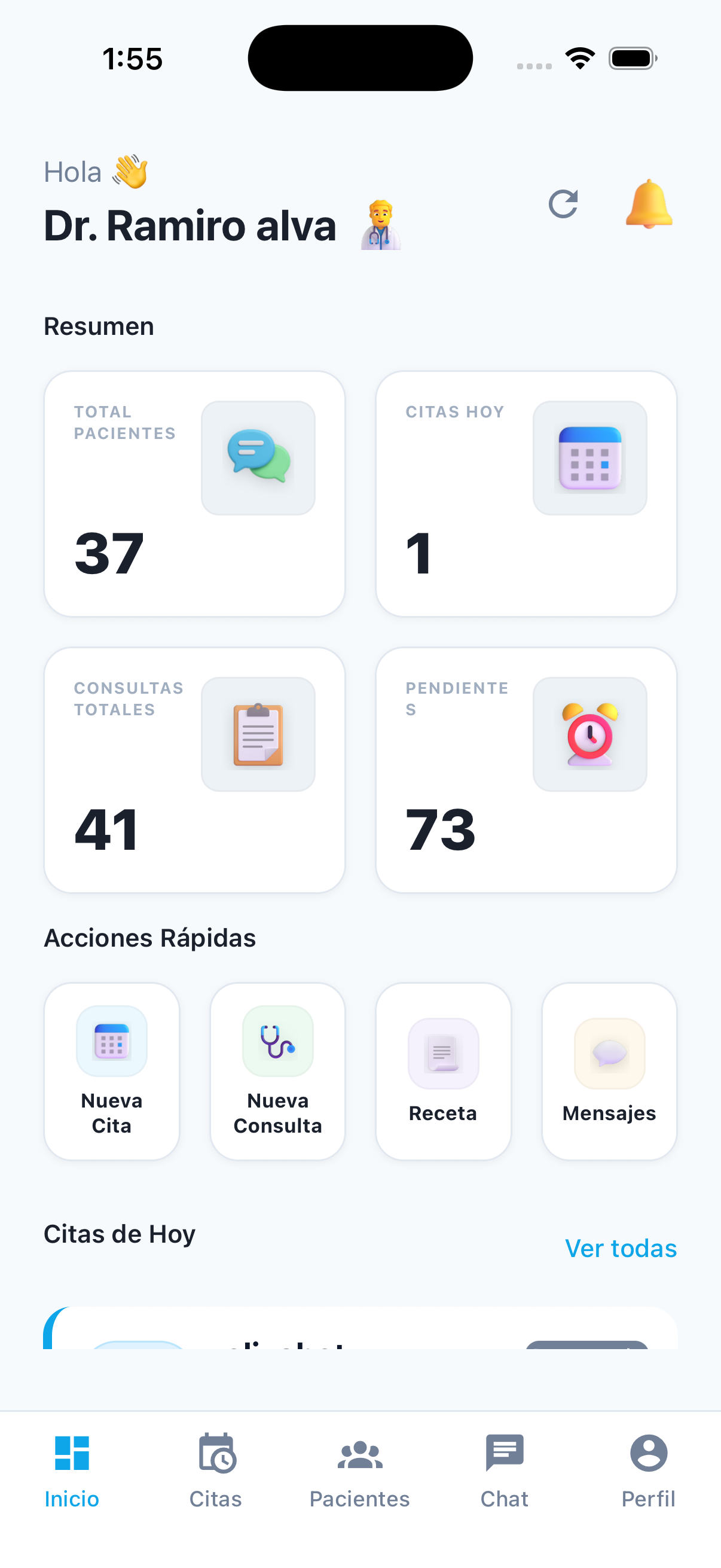Open Mensajes via the speech bubble icon

[609, 1054]
